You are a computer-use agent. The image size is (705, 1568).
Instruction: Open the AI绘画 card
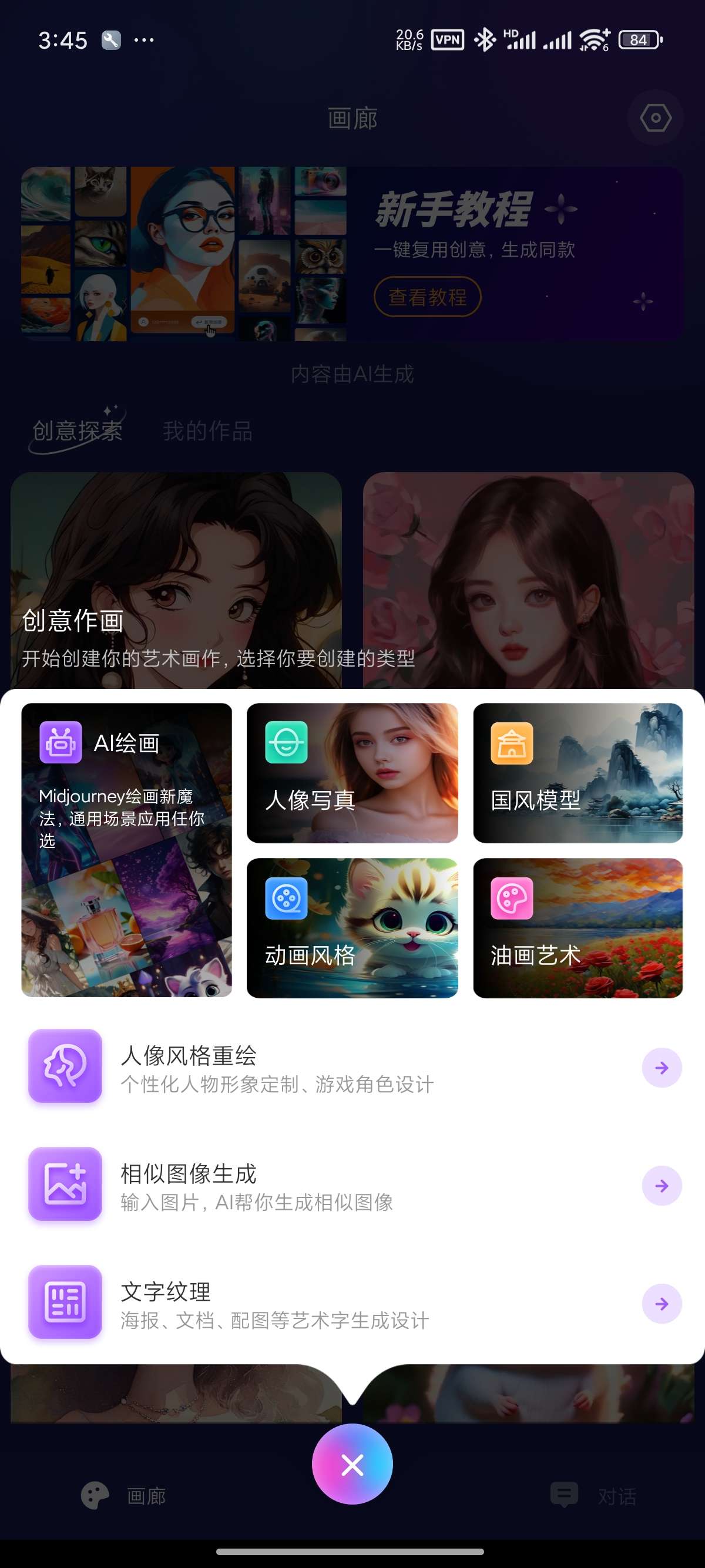coord(127,849)
